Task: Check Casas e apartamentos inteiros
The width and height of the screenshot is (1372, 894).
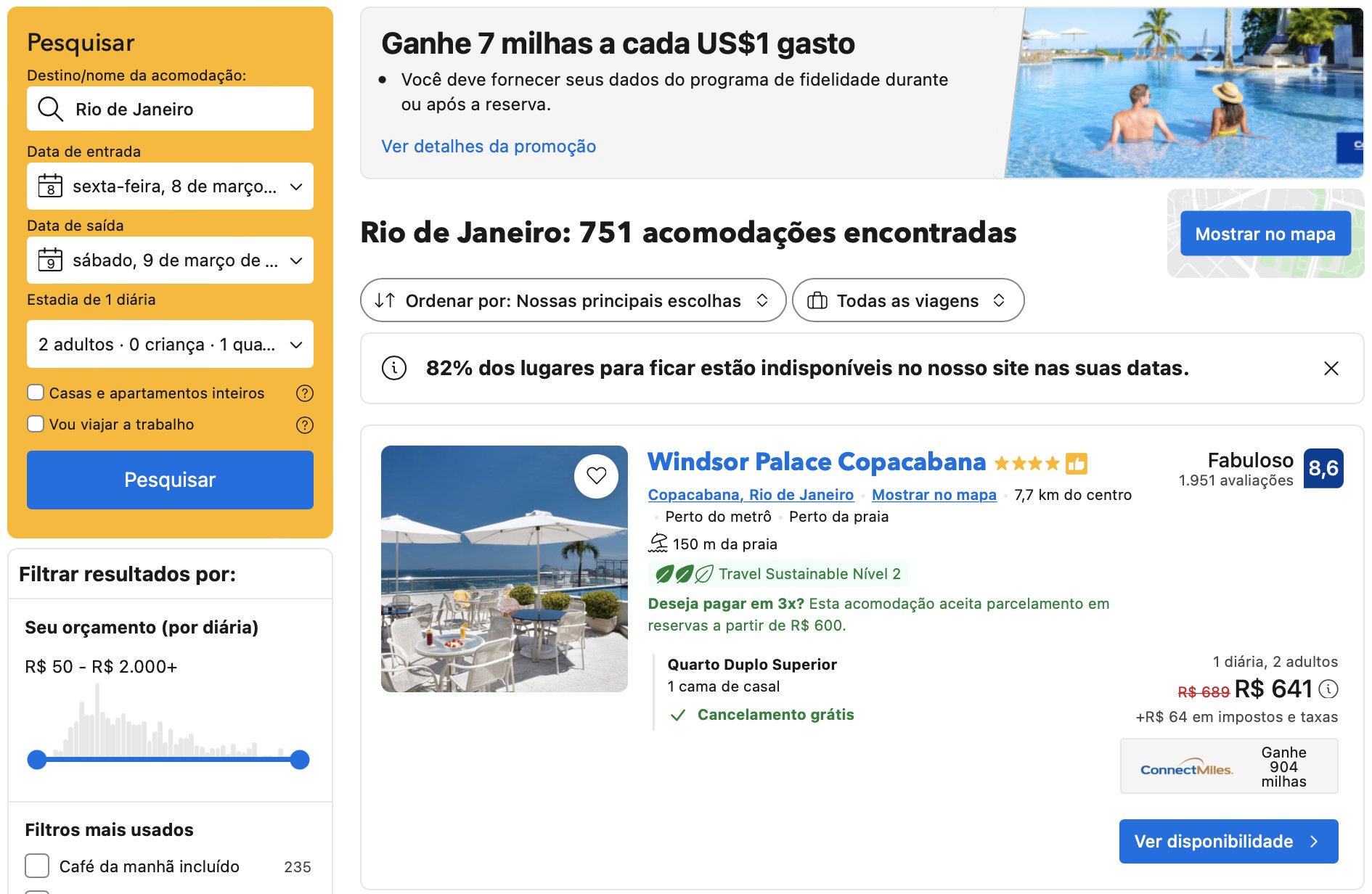Action: tap(36, 393)
